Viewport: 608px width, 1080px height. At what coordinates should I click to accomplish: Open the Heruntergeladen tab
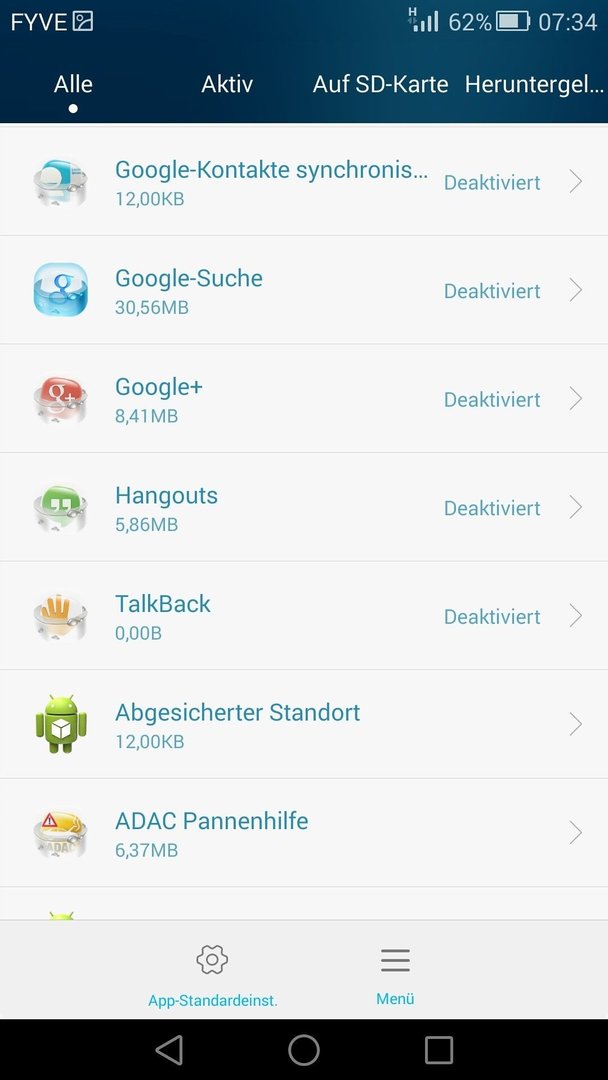534,84
